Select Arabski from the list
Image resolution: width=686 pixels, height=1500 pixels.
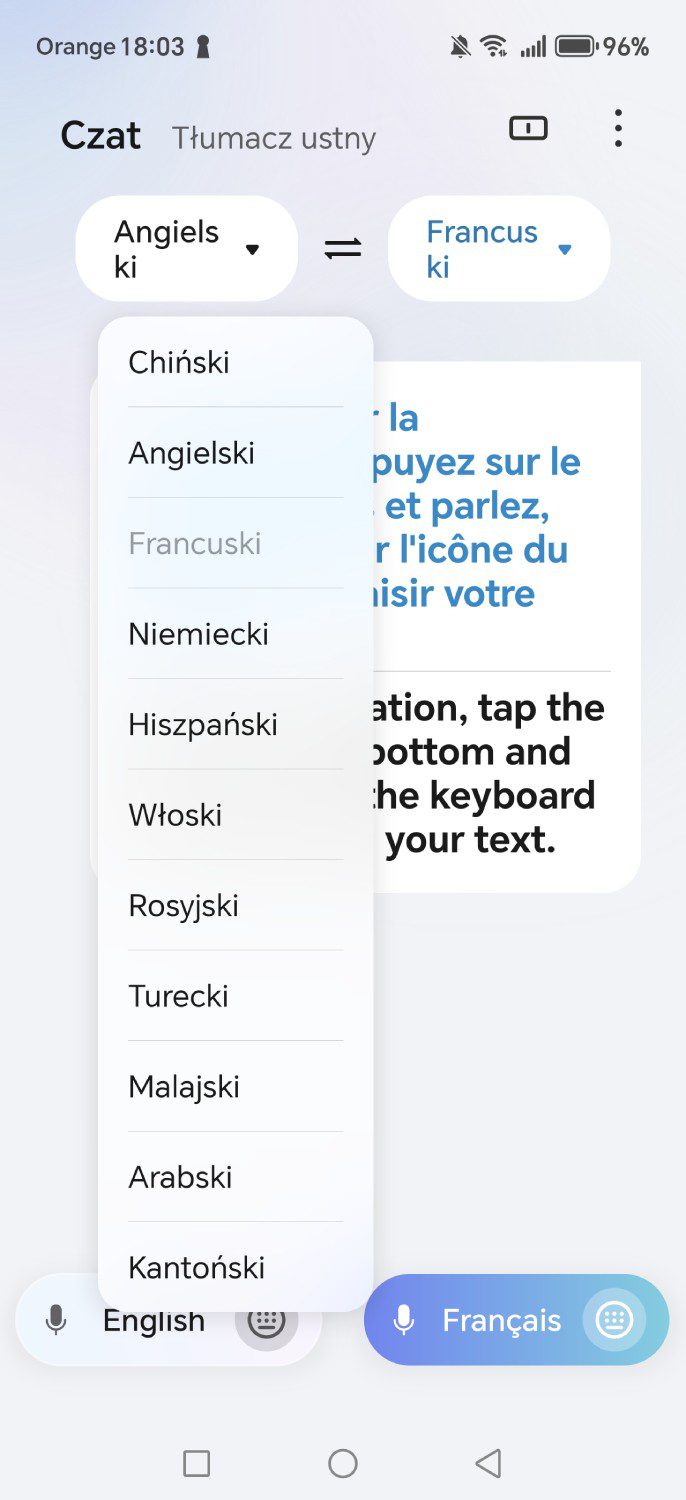[x=235, y=1177]
